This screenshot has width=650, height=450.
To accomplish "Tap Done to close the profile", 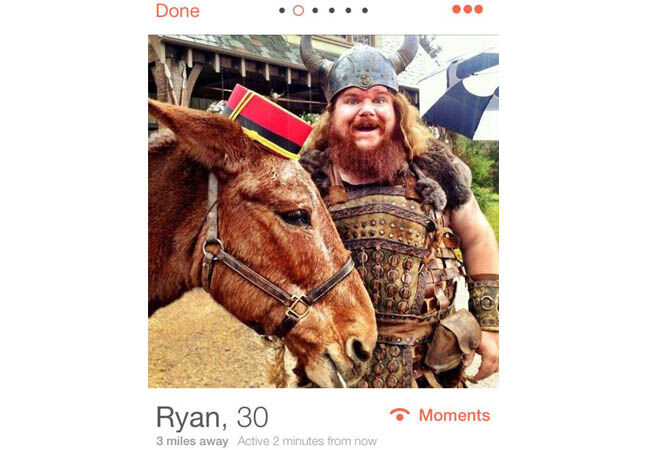I will [x=177, y=11].
